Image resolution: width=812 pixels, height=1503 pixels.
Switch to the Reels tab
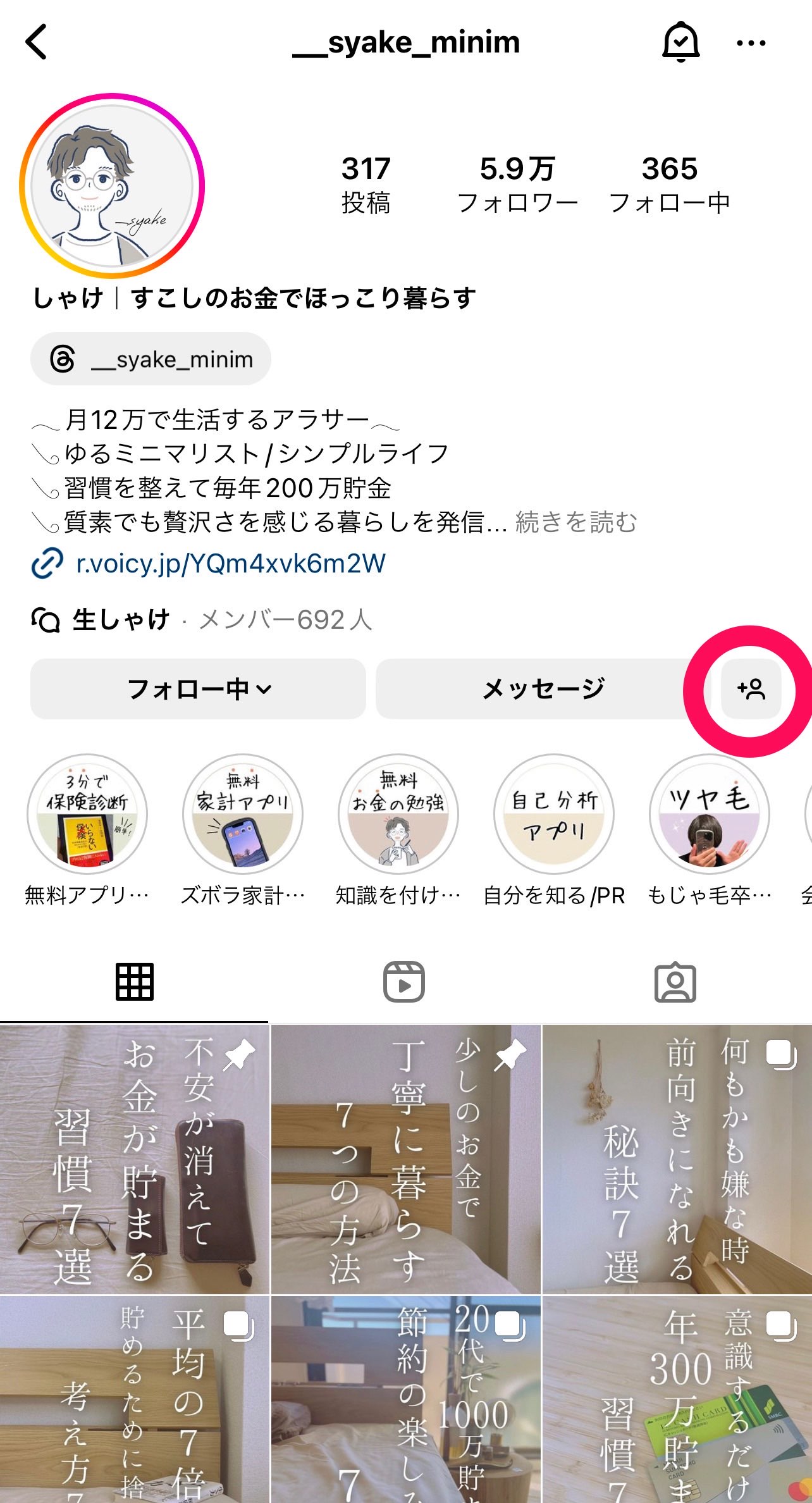click(x=404, y=982)
